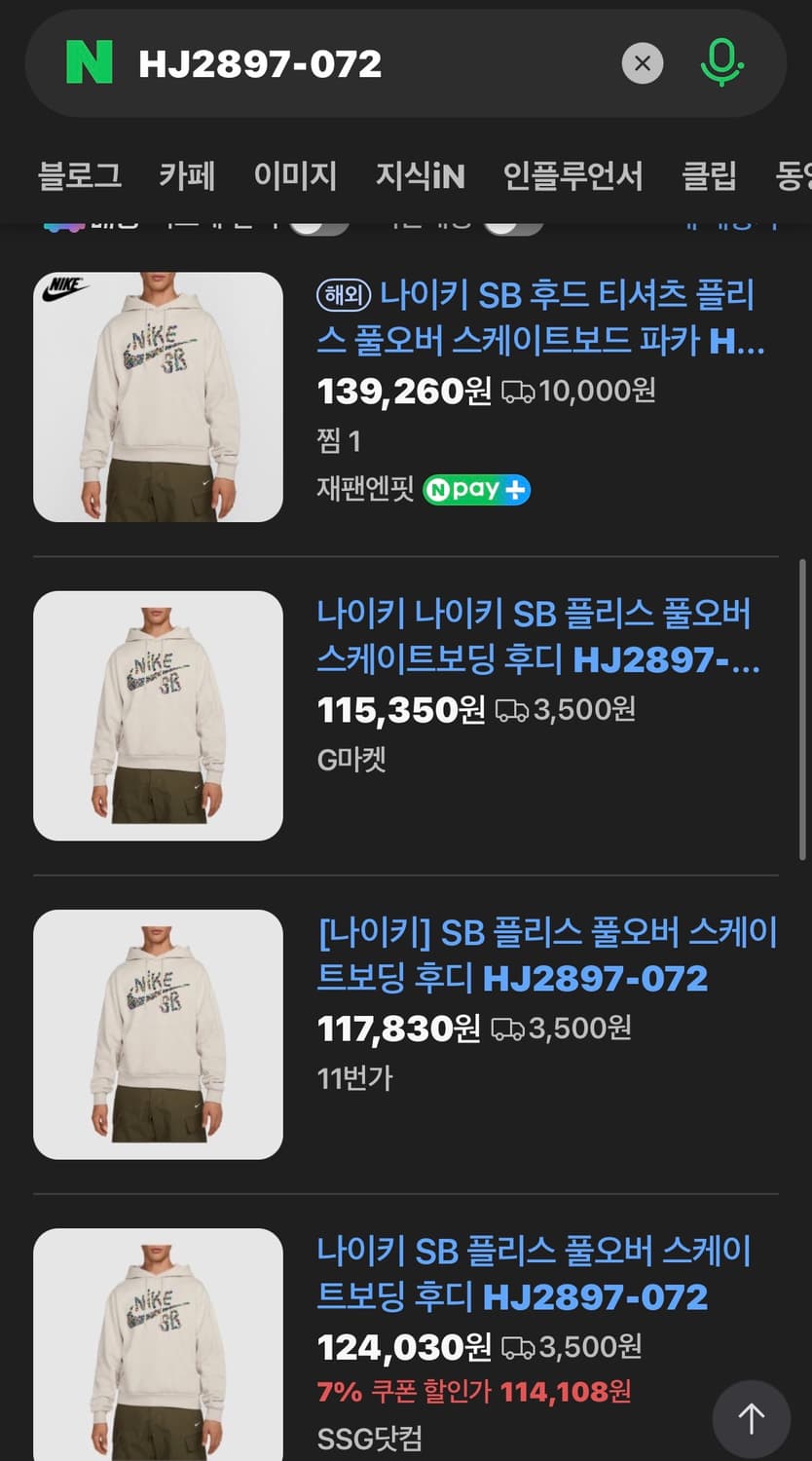
Task: Open the 인플루언서 tab
Action: (574, 176)
